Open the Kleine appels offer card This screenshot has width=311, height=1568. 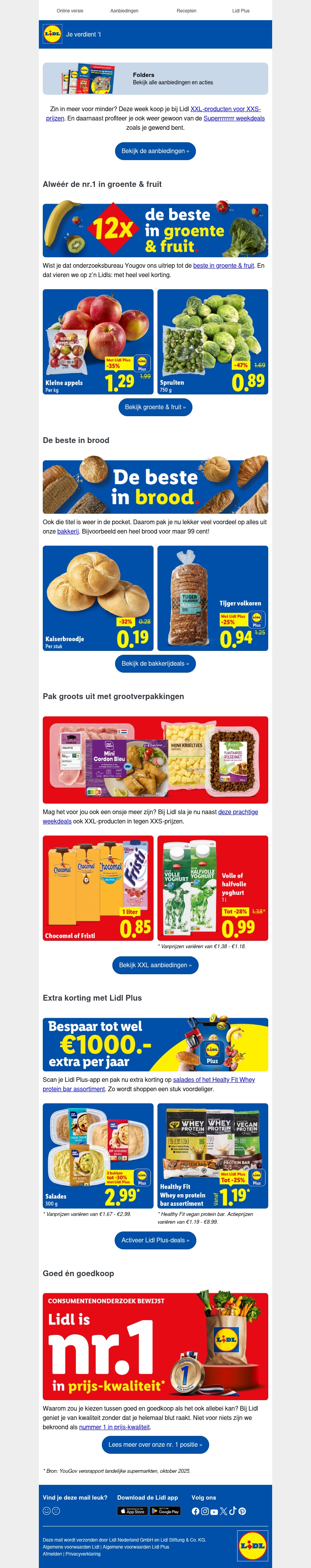(x=98, y=342)
